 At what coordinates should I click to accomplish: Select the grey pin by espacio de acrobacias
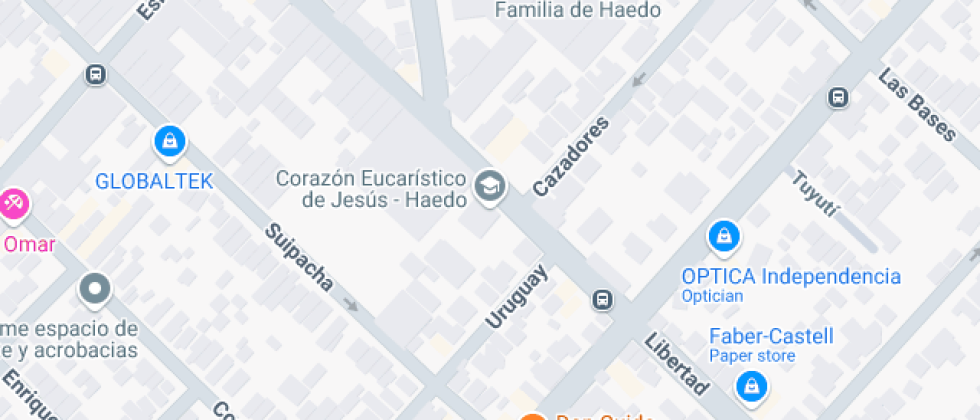[95, 290]
